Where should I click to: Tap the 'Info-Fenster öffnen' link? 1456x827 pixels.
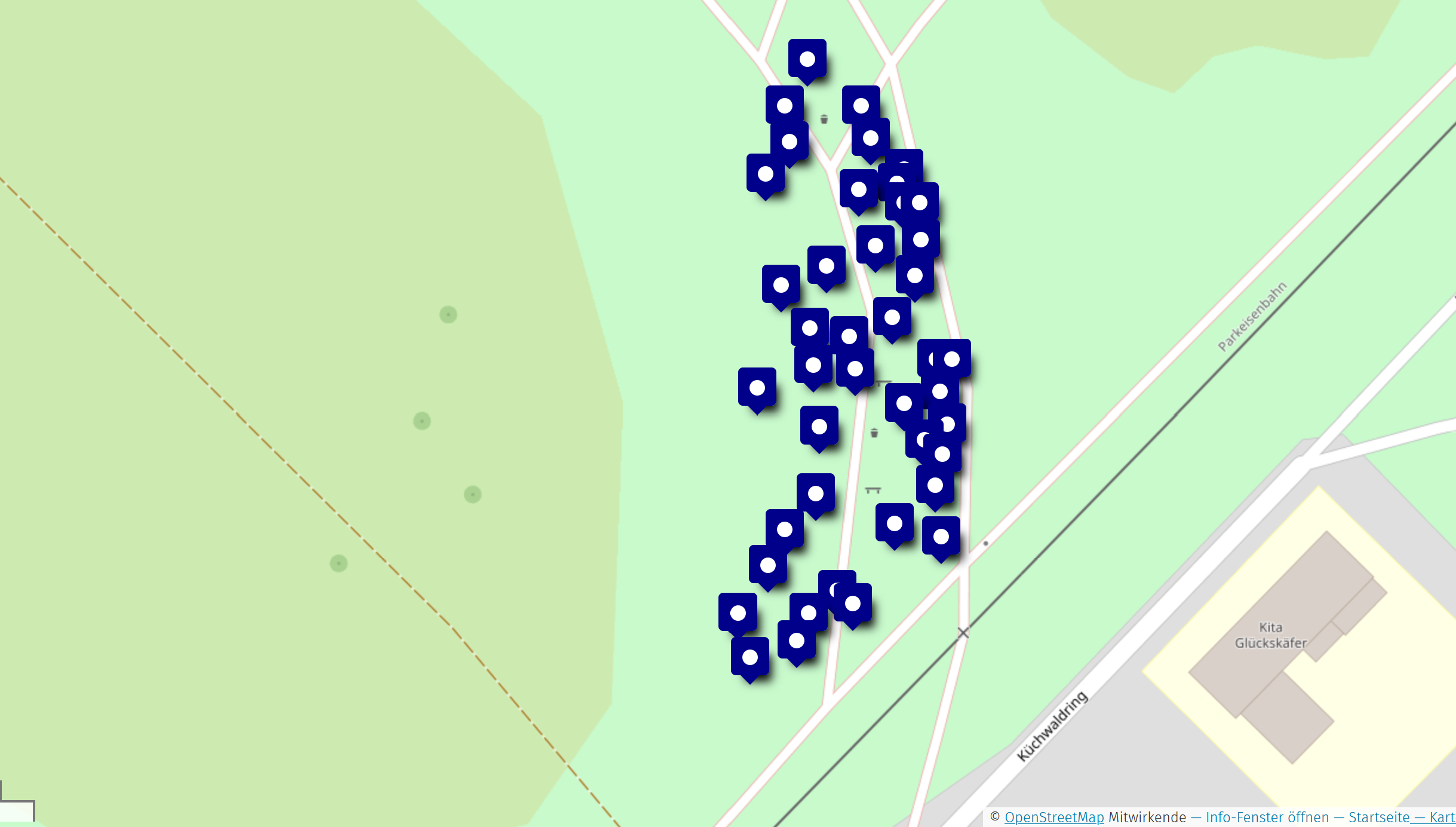pos(1267,817)
